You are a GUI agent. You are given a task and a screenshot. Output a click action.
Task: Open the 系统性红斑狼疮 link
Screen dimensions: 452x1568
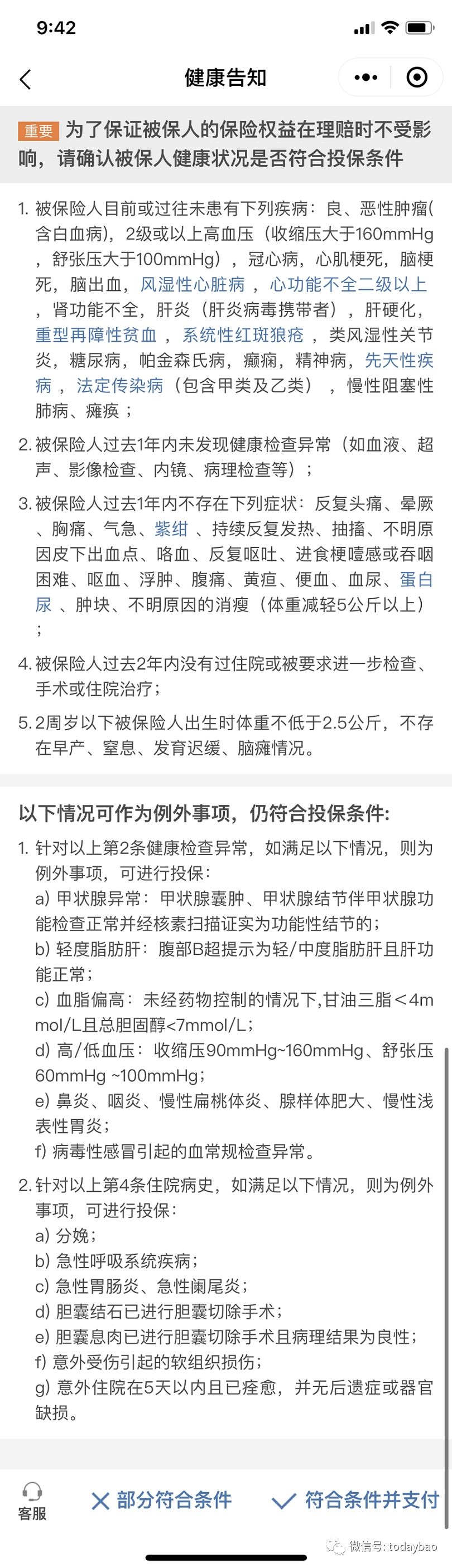242,335
